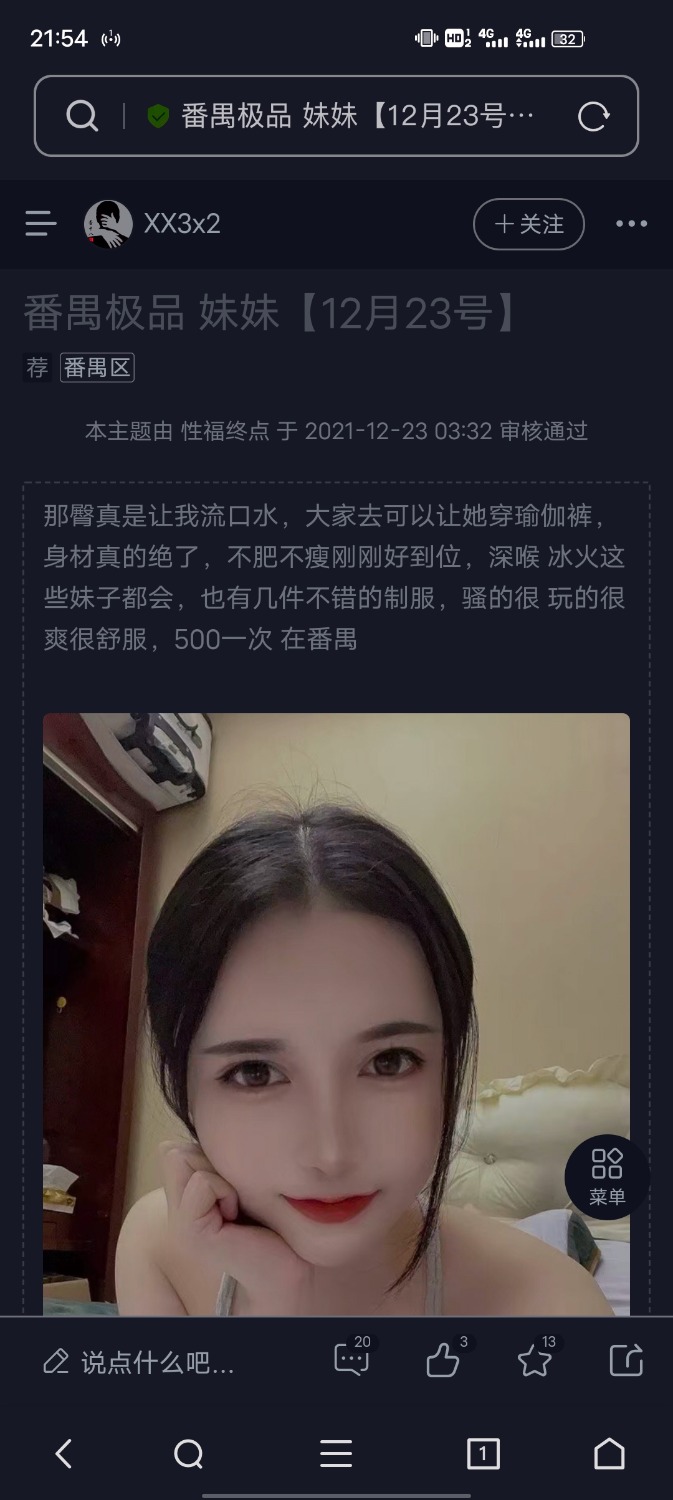
Task: Reload the current page
Action: [593, 117]
